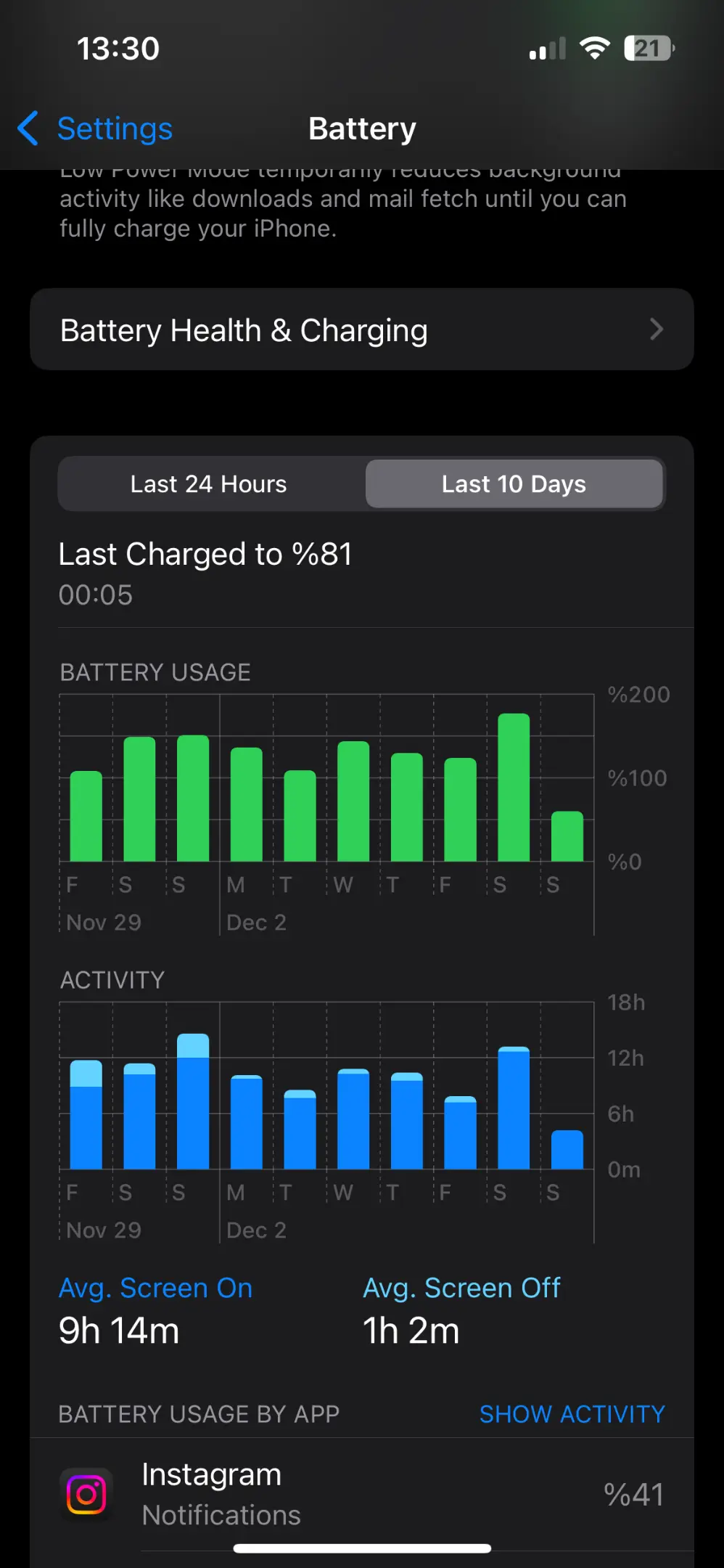Select the Last 10 Days segment
The height and width of the screenshot is (1568, 724).
(x=514, y=483)
